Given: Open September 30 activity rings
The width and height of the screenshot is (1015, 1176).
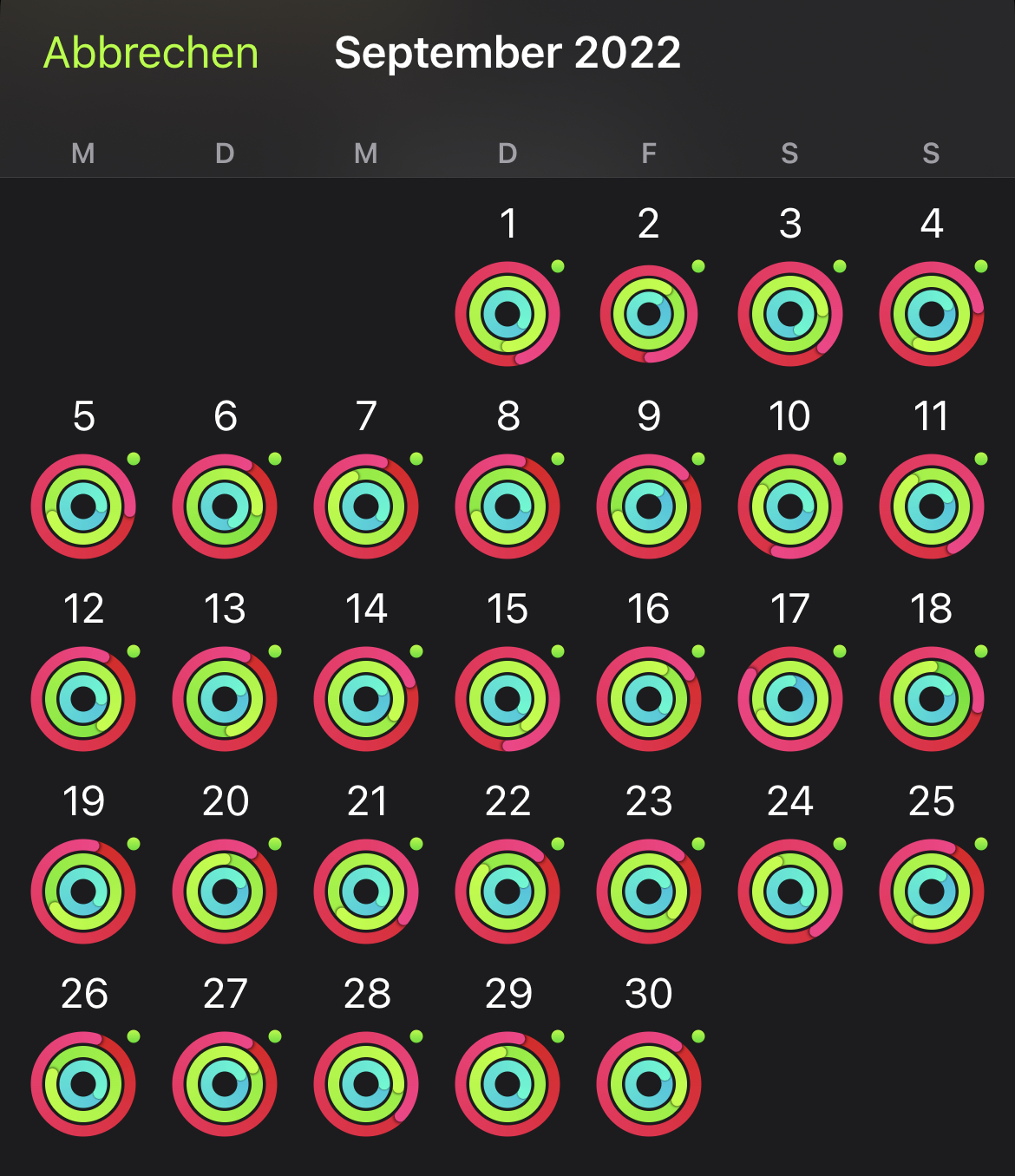Looking at the screenshot, I should click(649, 1084).
